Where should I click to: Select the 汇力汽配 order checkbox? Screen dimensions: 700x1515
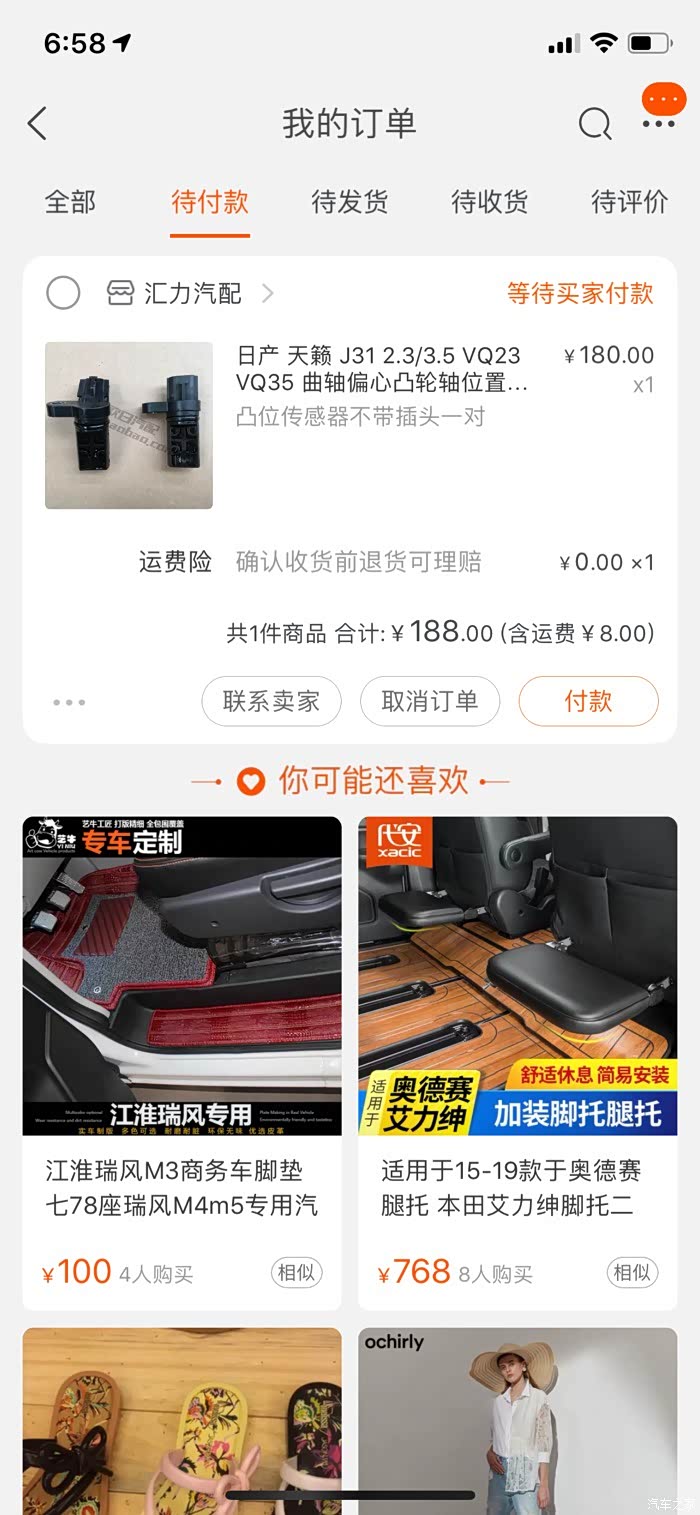(64, 293)
